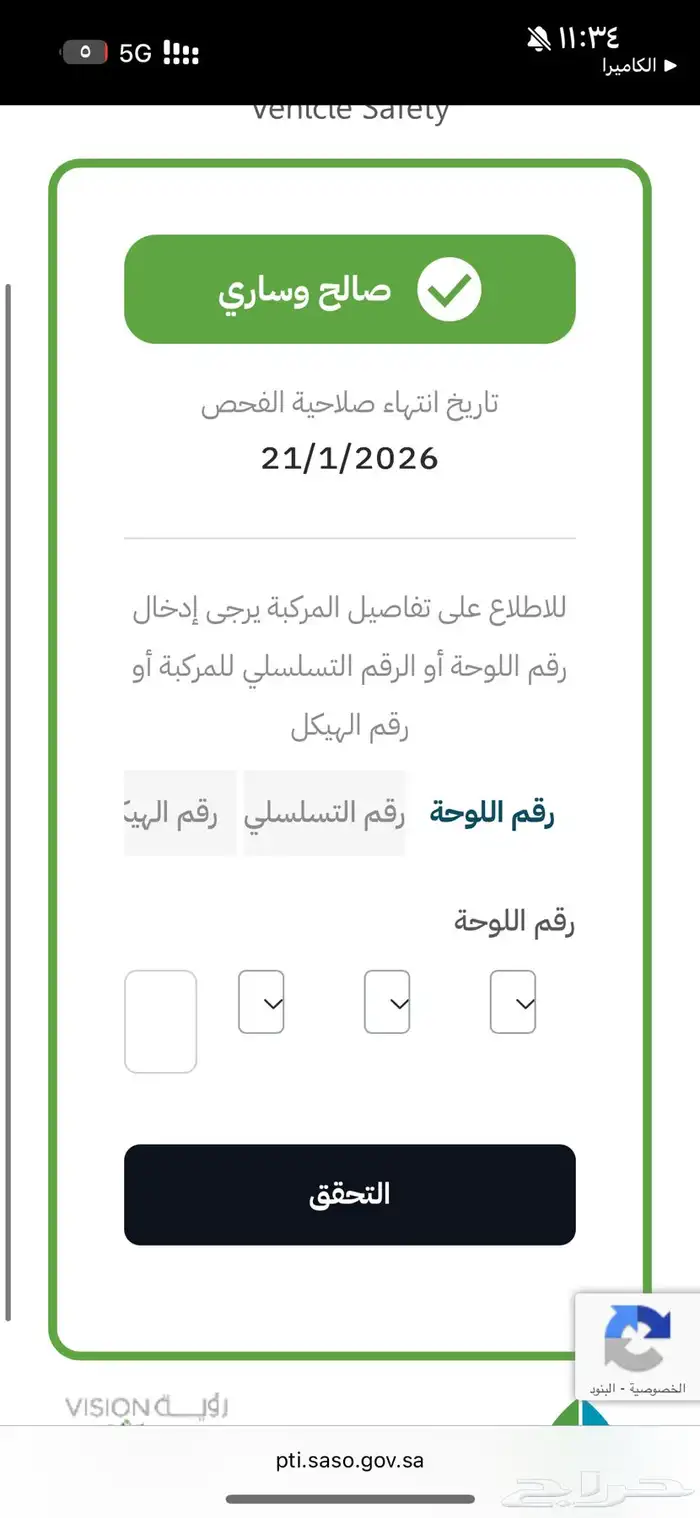Focus the plate number text box
Screen dimensions: 700x1518
point(160,1021)
